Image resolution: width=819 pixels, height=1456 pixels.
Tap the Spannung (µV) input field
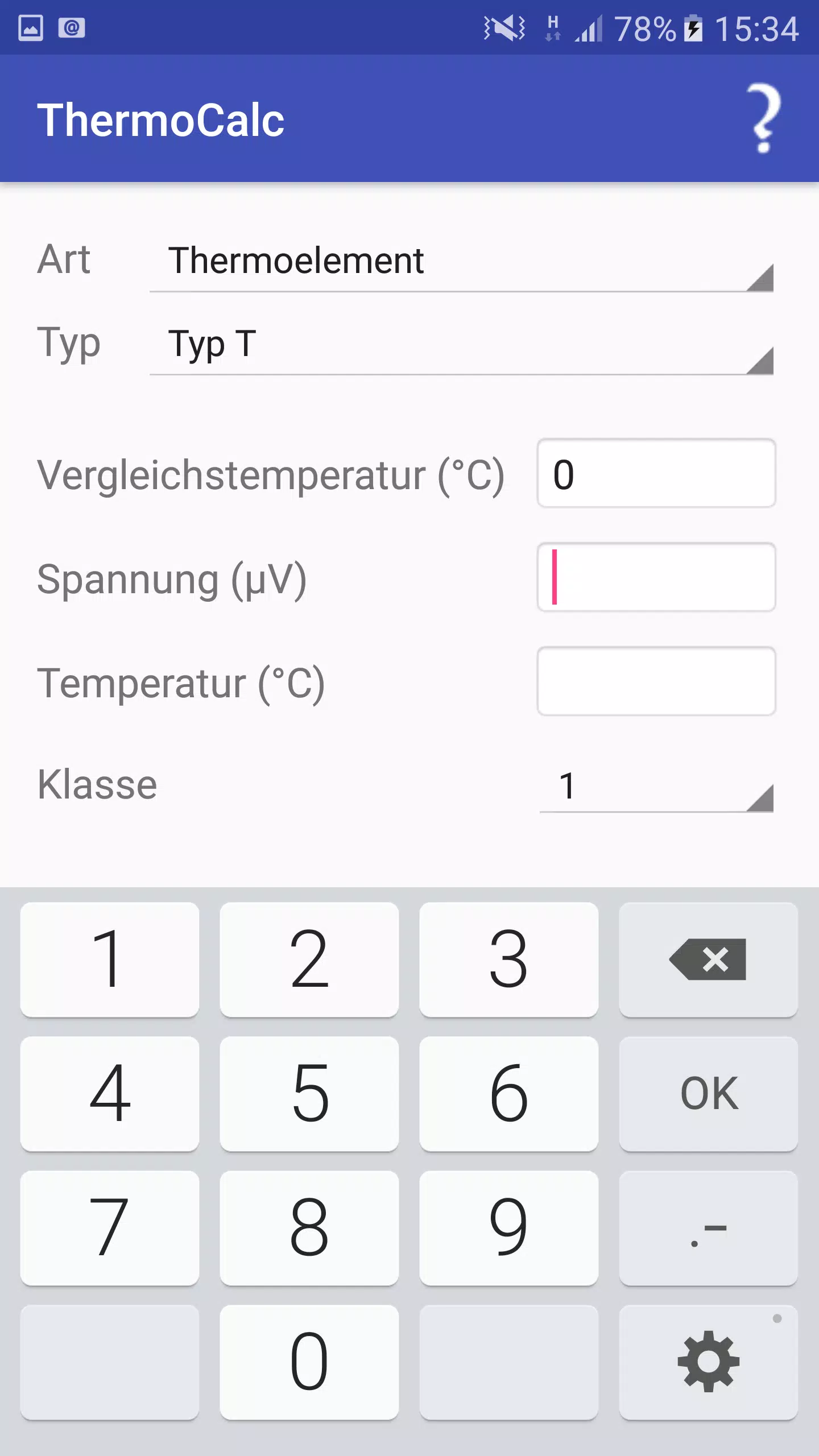click(656, 577)
